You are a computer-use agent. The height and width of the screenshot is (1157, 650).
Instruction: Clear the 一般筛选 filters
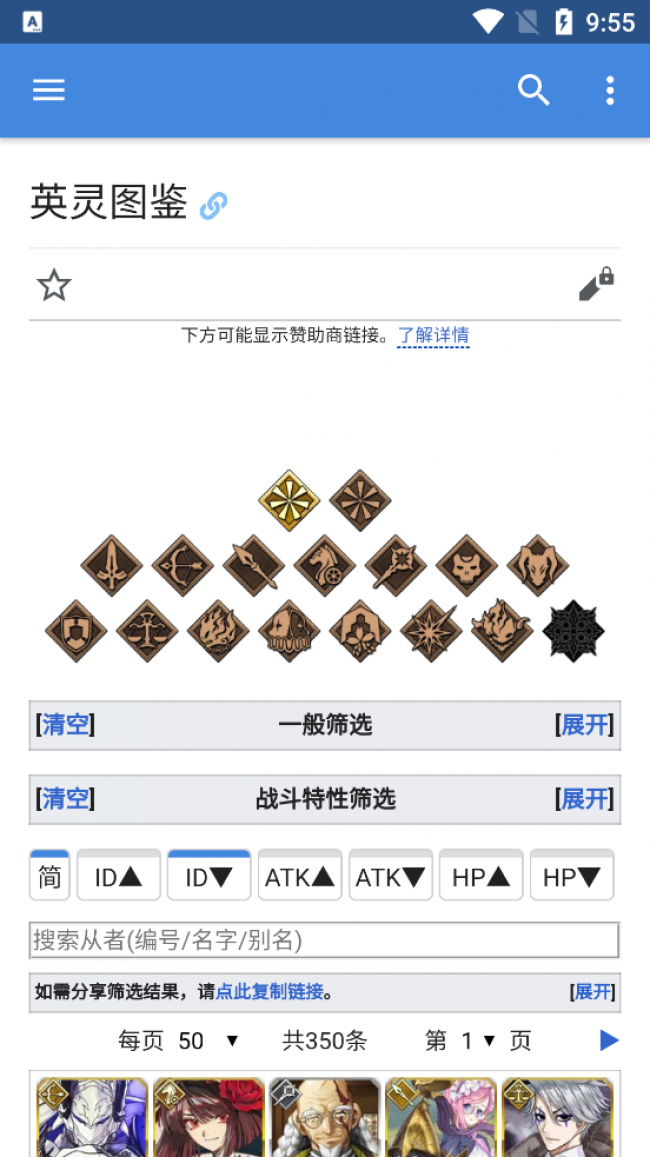pyautogui.click(x=66, y=725)
